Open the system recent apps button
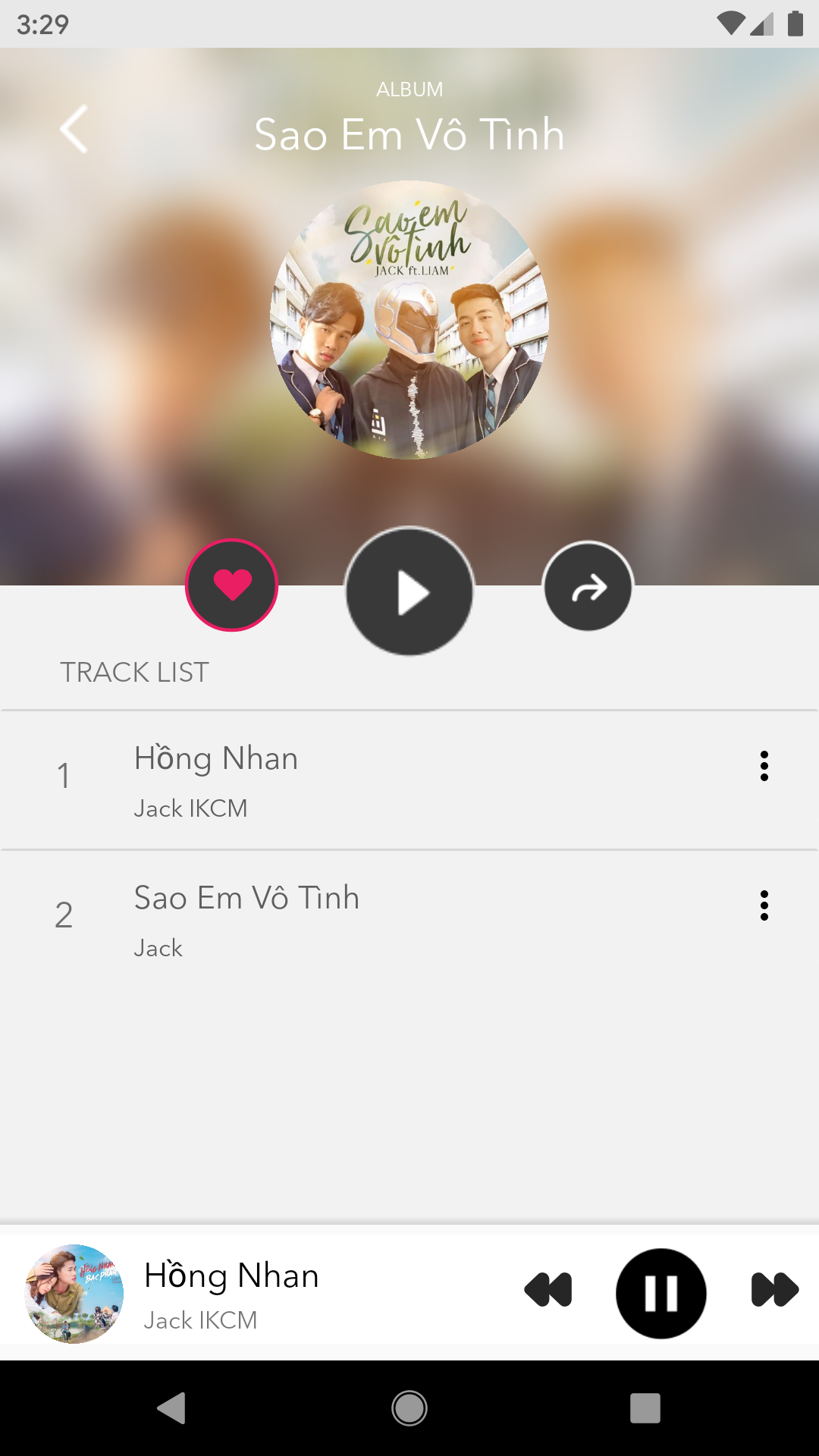 pyautogui.click(x=645, y=1408)
